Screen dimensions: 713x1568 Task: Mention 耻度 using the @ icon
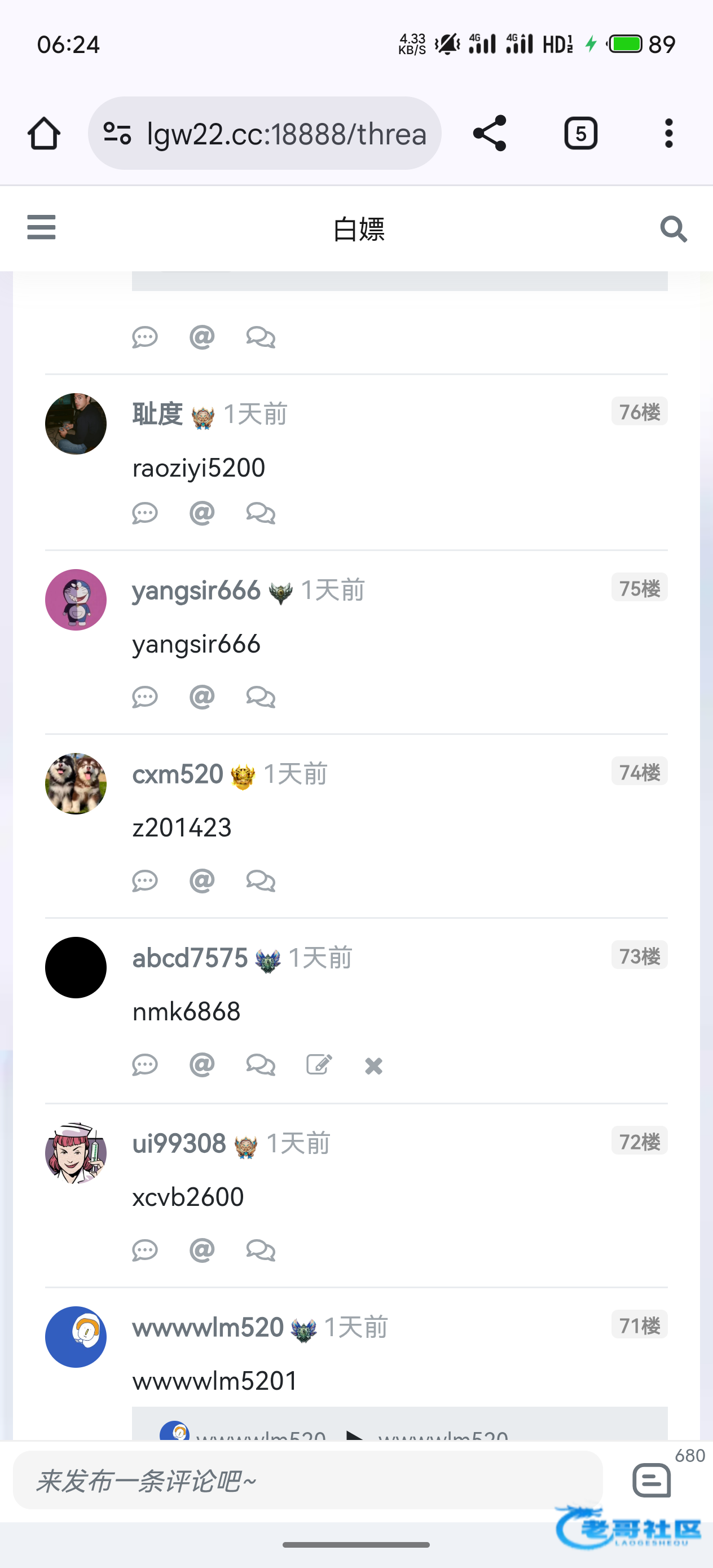pos(201,513)
